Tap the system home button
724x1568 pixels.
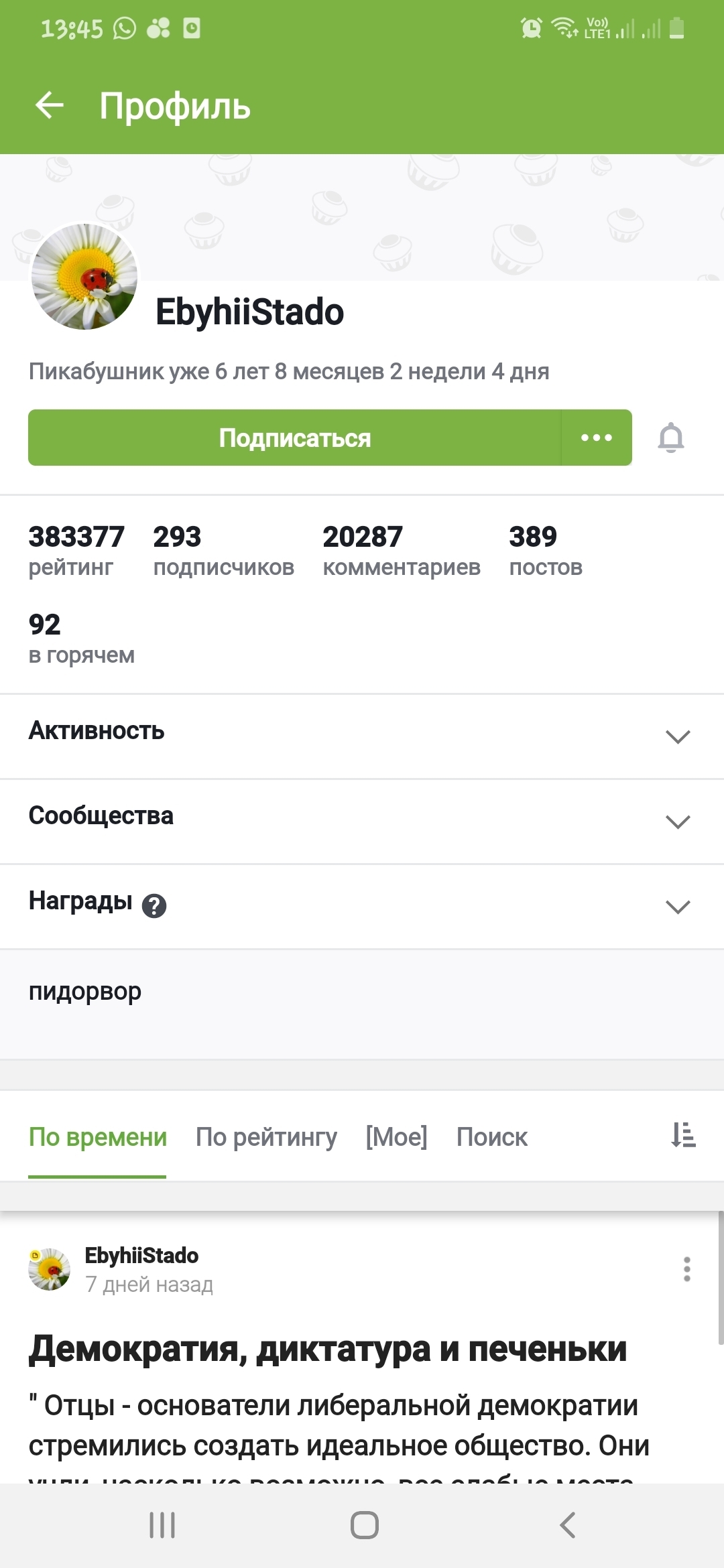click(364, 1525)
